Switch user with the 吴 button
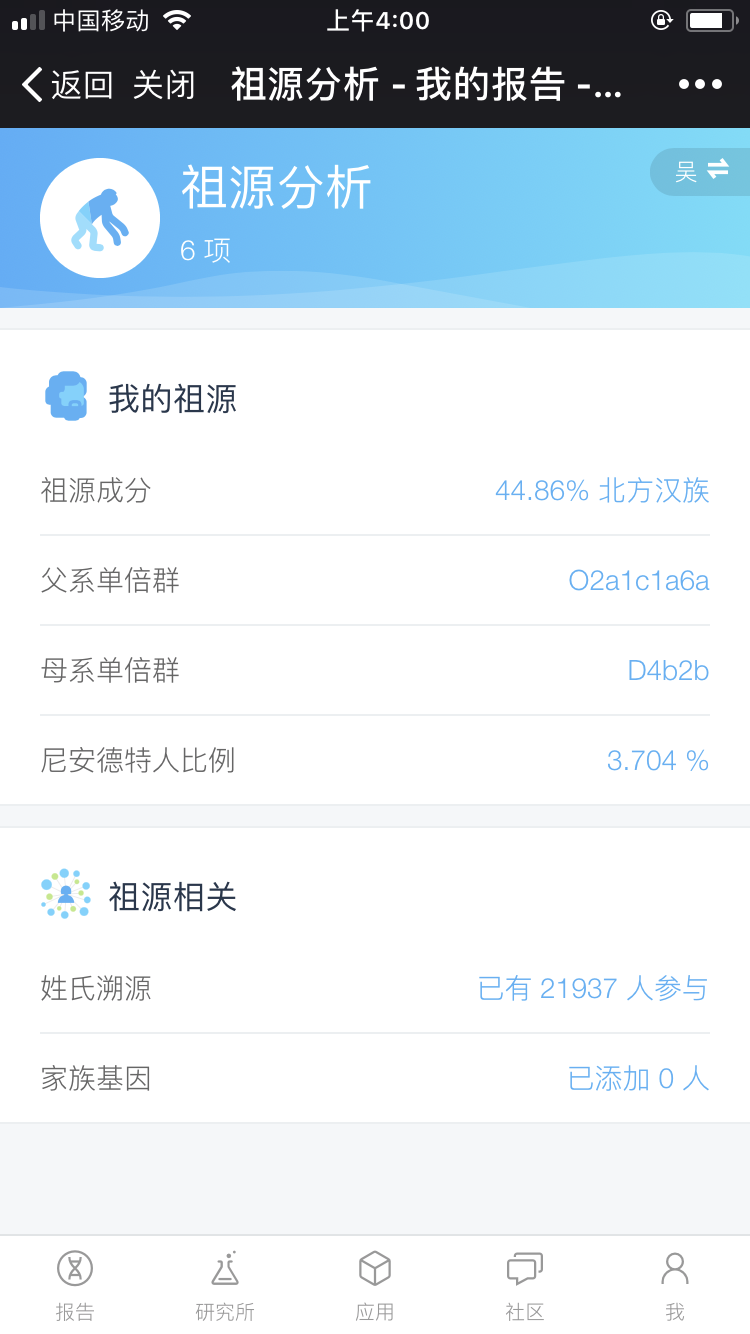The width and height of the screenshot is (750, 1334). pos(701,171)
